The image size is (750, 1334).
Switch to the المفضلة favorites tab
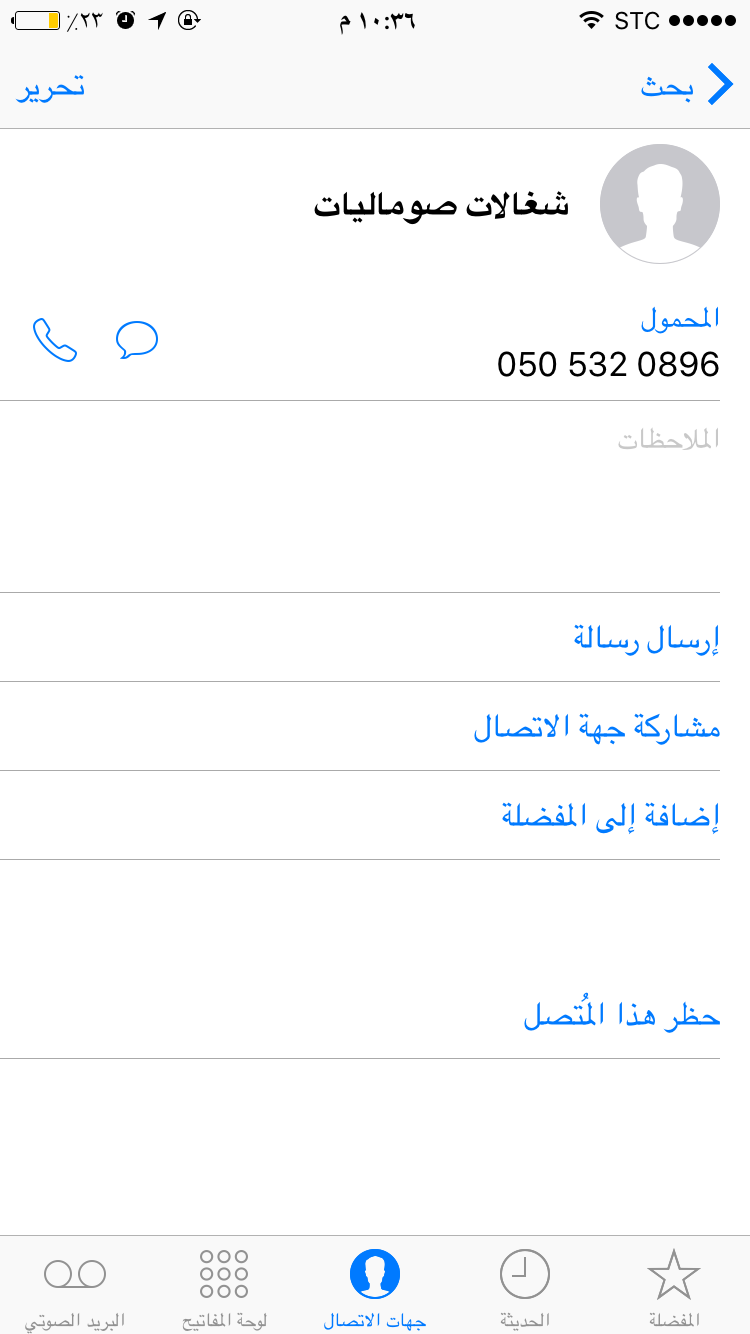(x=673, y=1288)
